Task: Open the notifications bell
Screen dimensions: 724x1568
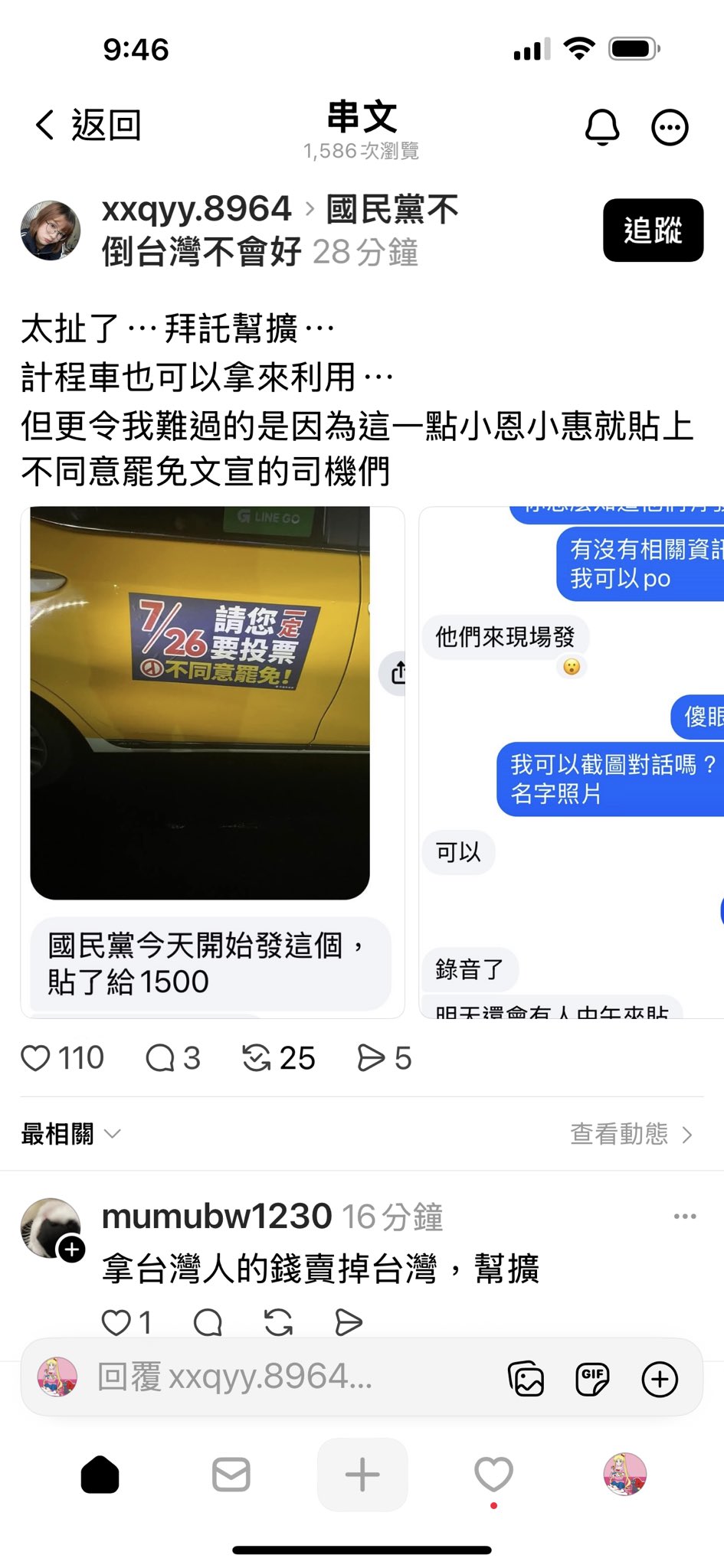Action: coord(602,127)
